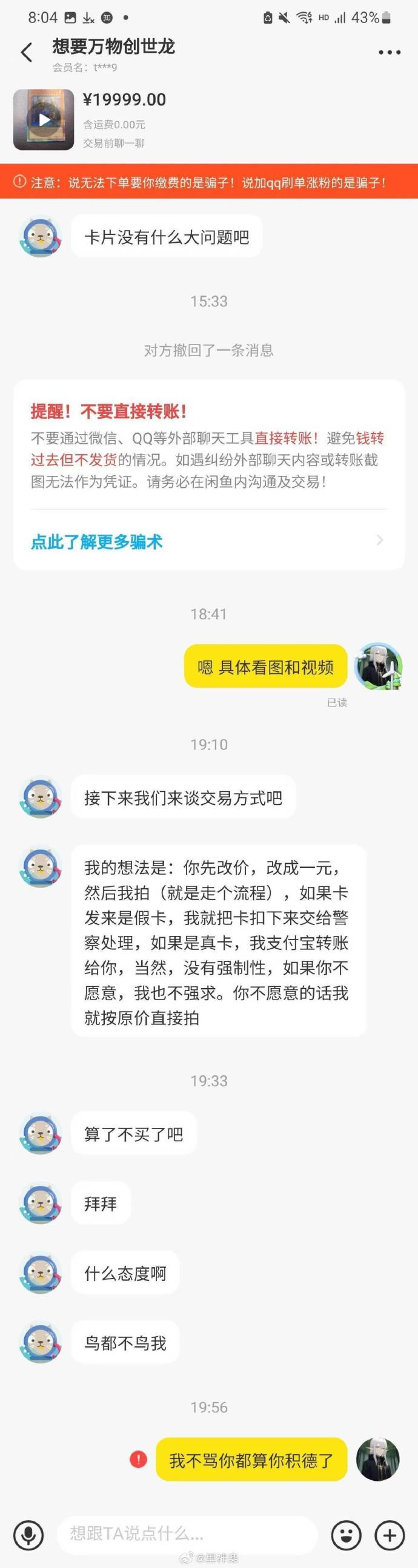This screenshot has height=1568, width=418.
Task: Open the ¥19999.00 item video thumbnail
Action: tap(44, 119)
